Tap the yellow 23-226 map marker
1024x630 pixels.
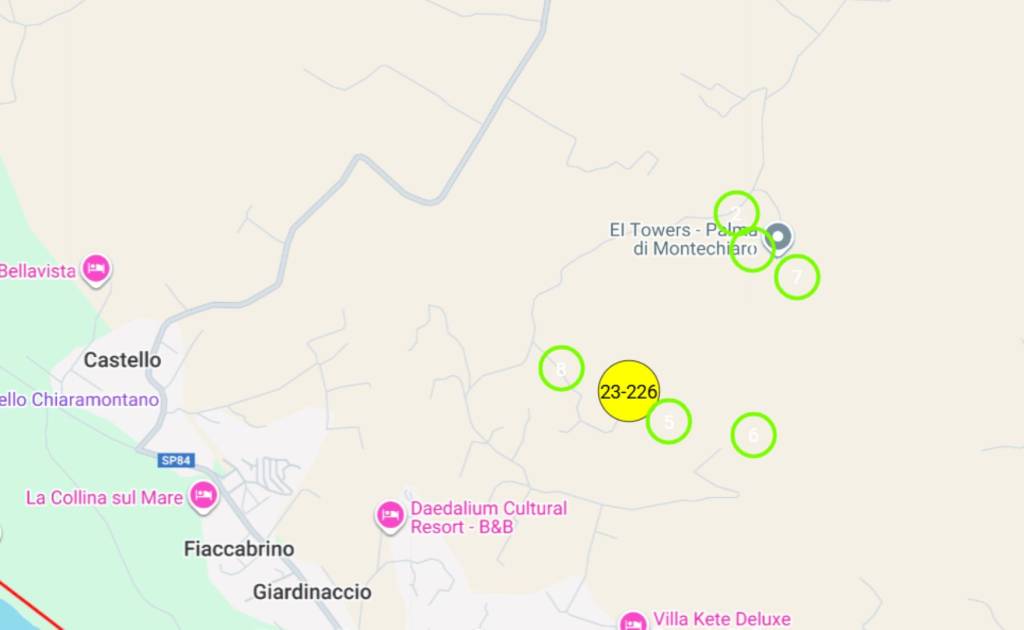(x=628, y=391)
